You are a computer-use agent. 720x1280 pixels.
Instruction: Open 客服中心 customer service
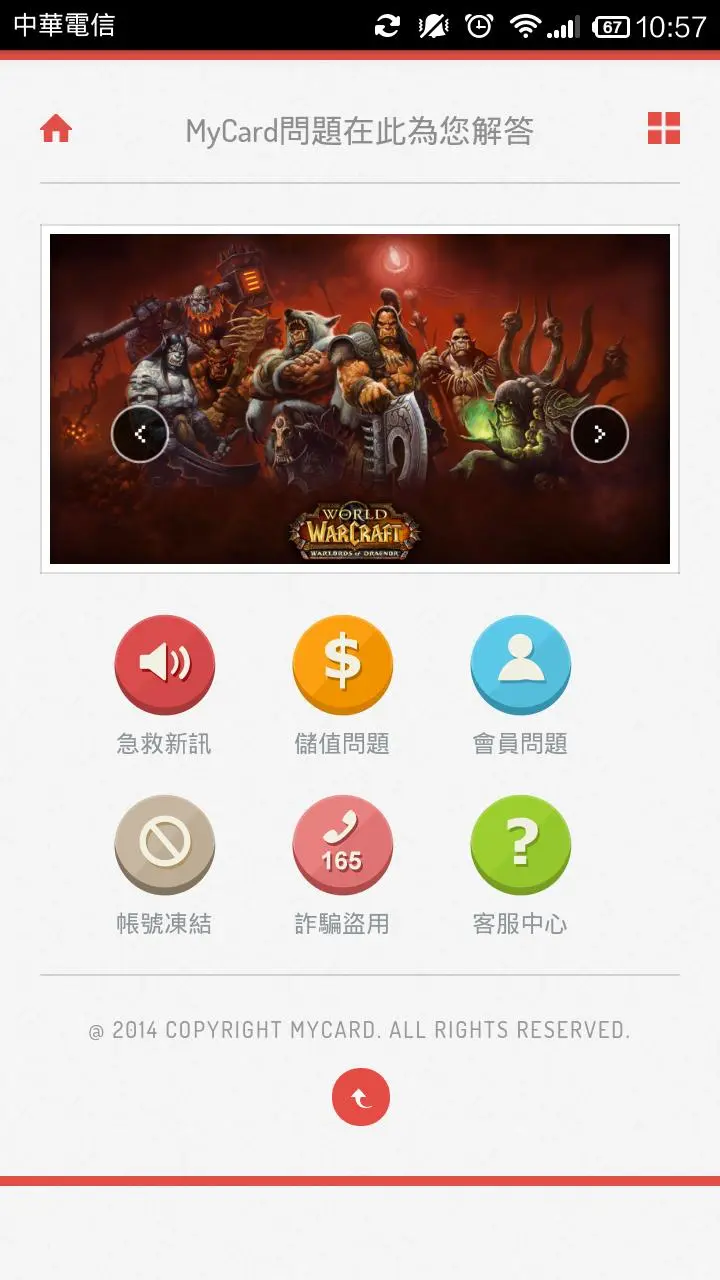pos(520,844)
